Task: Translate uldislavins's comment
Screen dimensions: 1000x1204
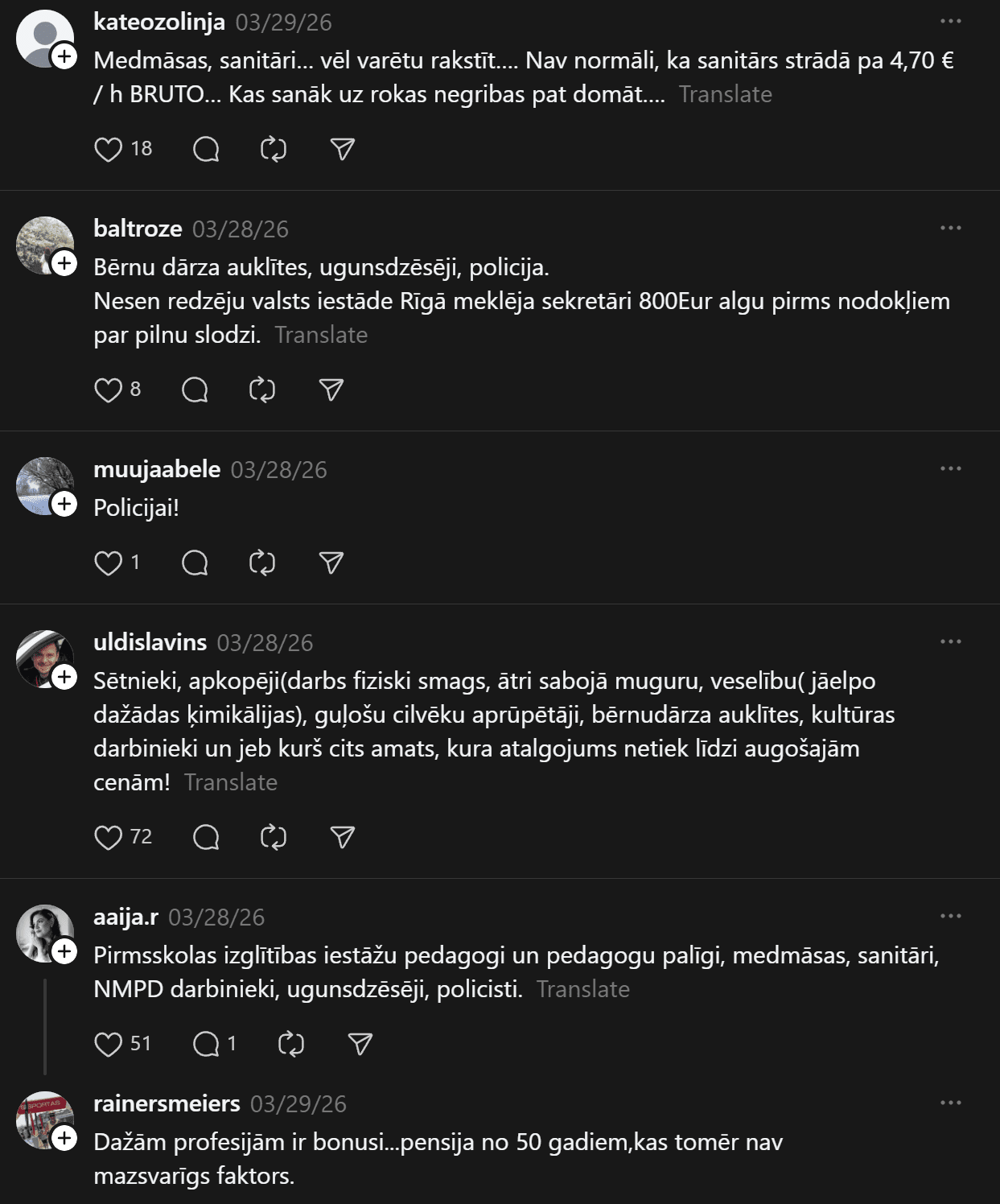Action: [231, 782]
